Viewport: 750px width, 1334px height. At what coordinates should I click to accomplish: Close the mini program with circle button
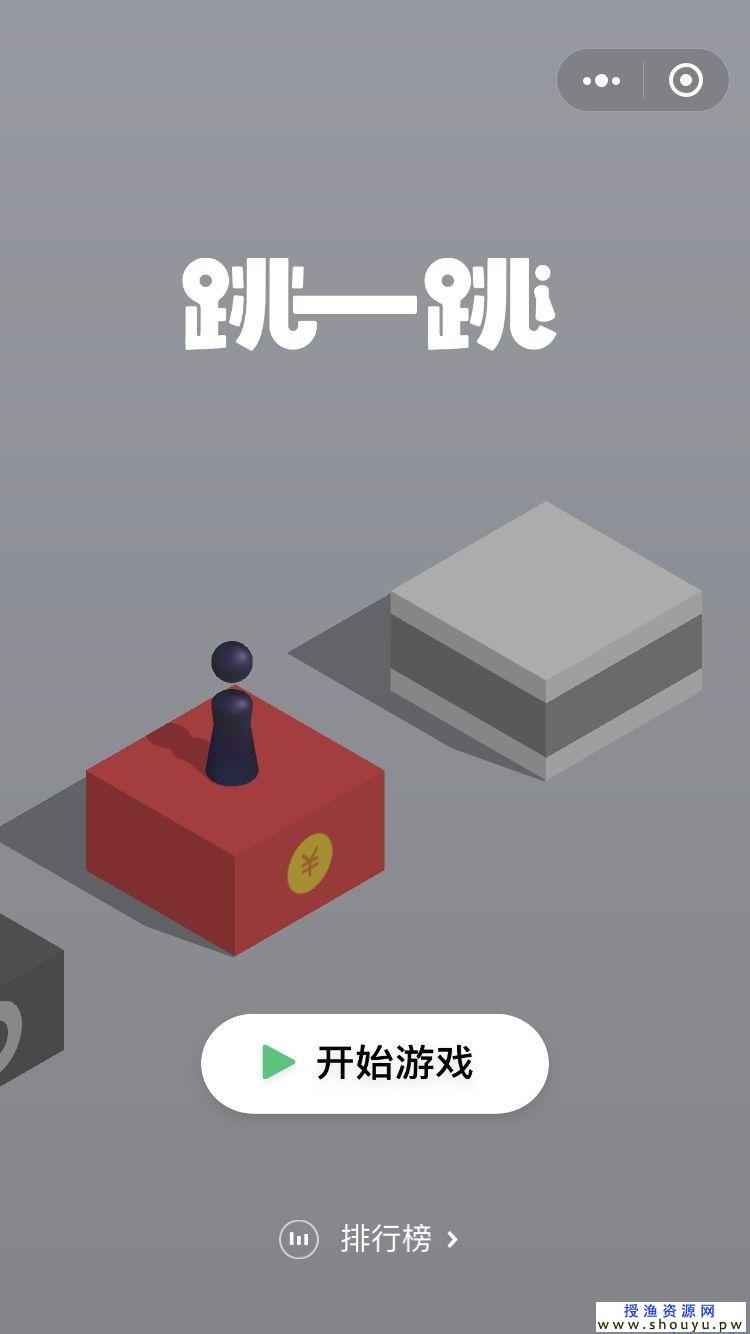[686, 80]
